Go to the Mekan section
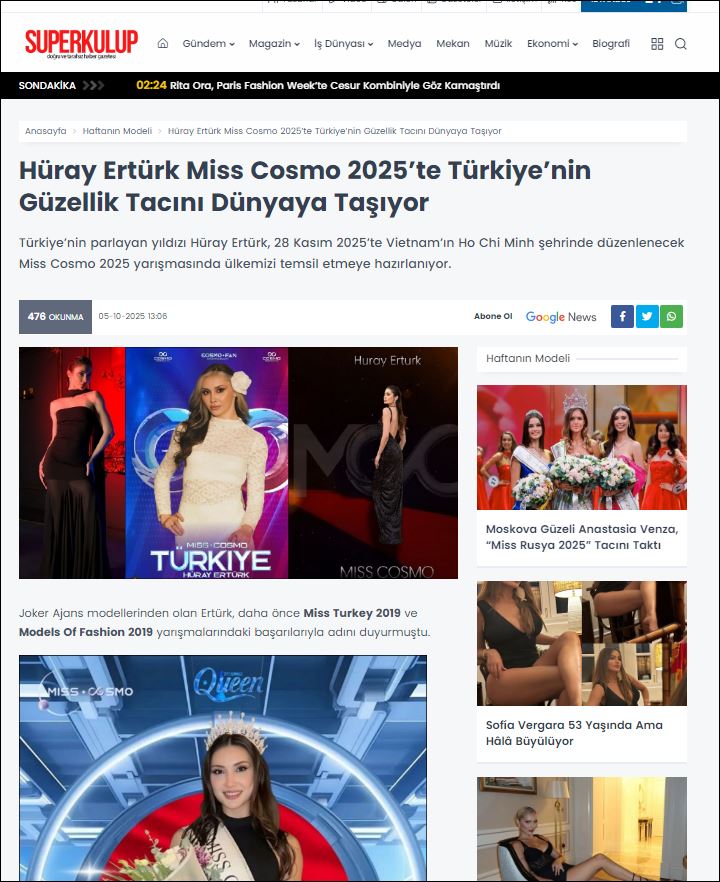 (x=453, y=44)
